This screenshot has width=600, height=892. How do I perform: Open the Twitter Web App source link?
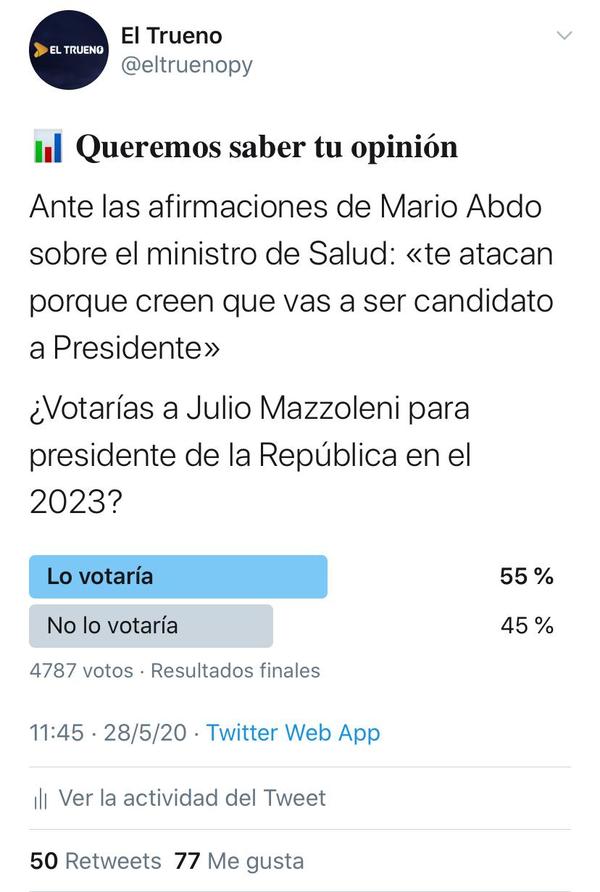(293, 733)
